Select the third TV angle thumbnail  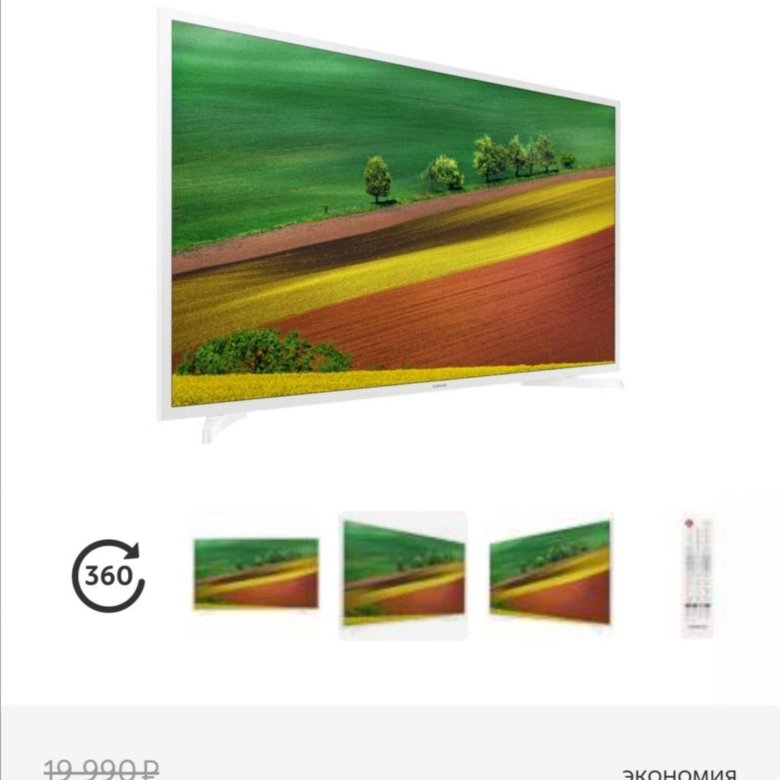(x=550, y=572)
